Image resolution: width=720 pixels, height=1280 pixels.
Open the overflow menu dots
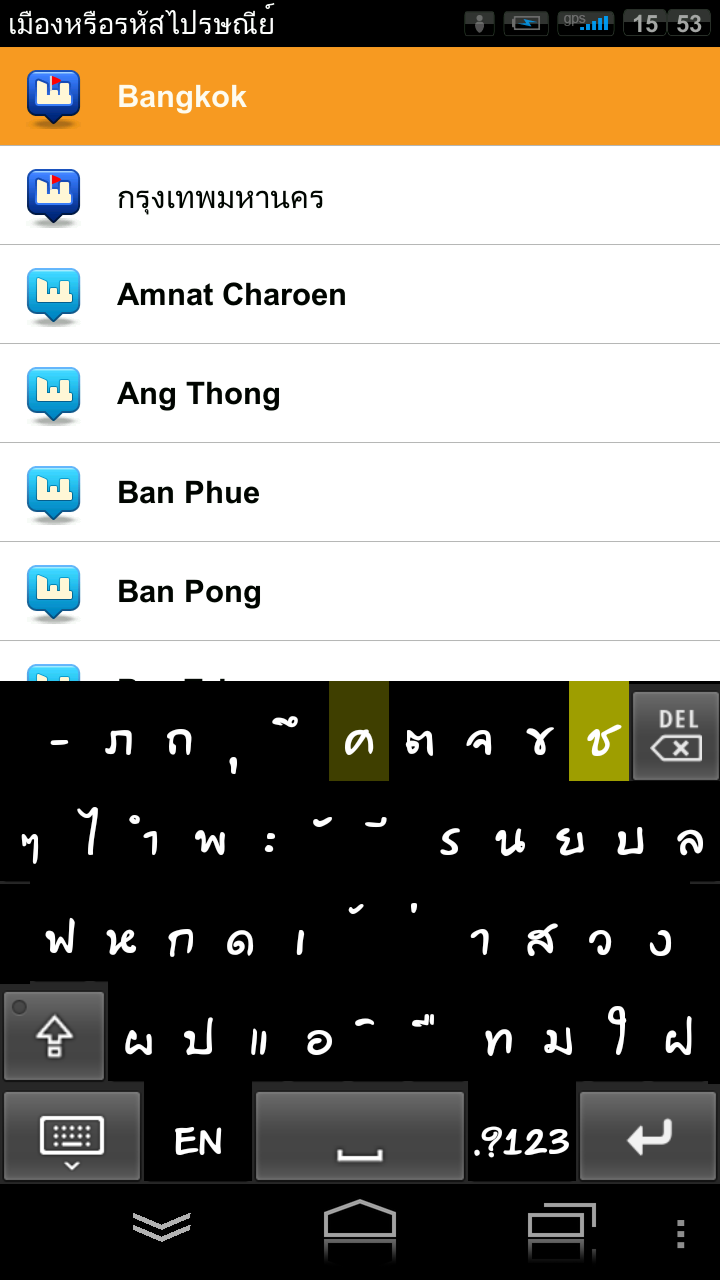pyautogui.click(x=680, y=1233)
